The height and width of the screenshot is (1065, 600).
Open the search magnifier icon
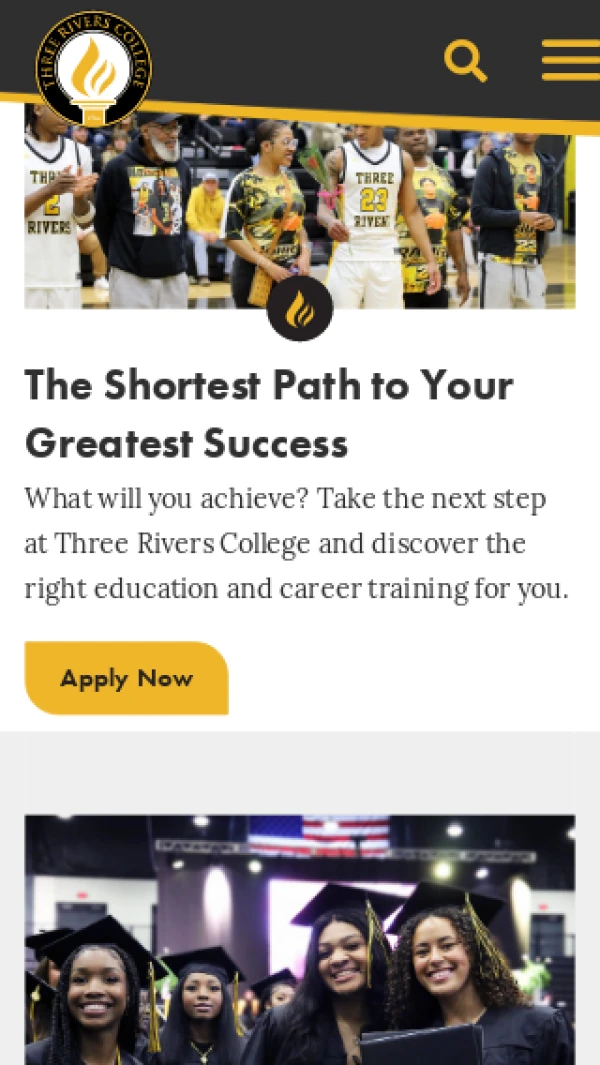click(x=465, y=60)
